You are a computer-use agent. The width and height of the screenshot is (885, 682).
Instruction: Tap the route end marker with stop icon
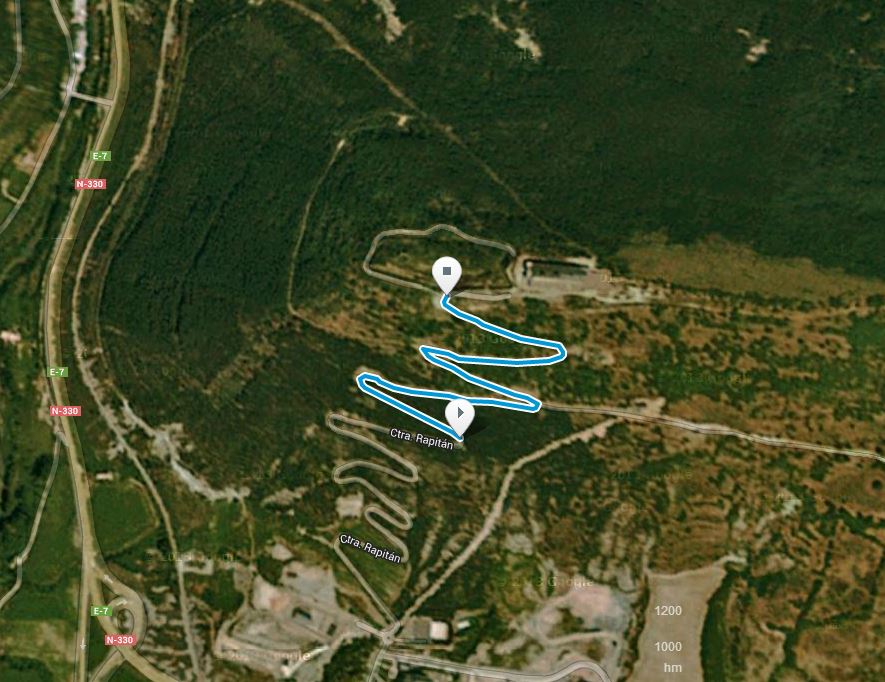click(446, 272)
